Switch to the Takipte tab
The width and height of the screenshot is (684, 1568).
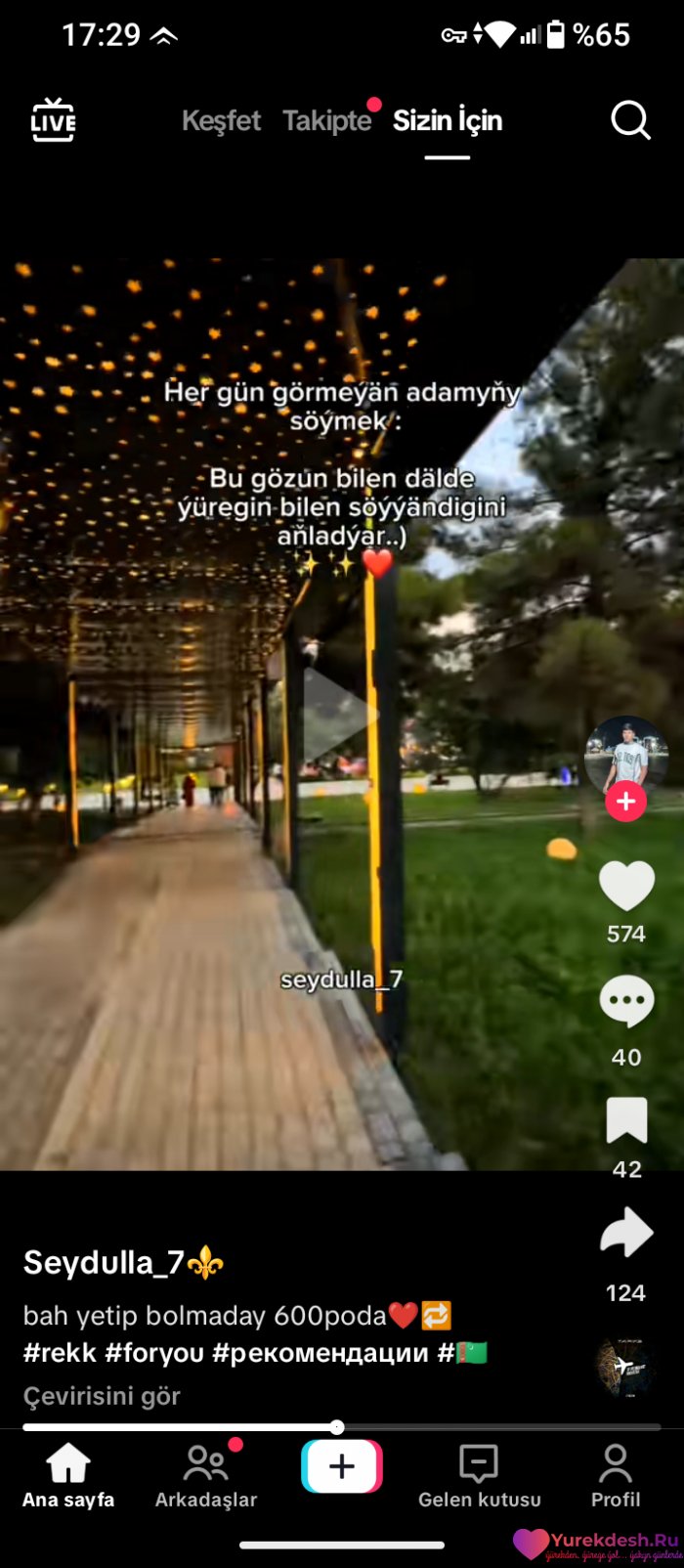(326, 120)
